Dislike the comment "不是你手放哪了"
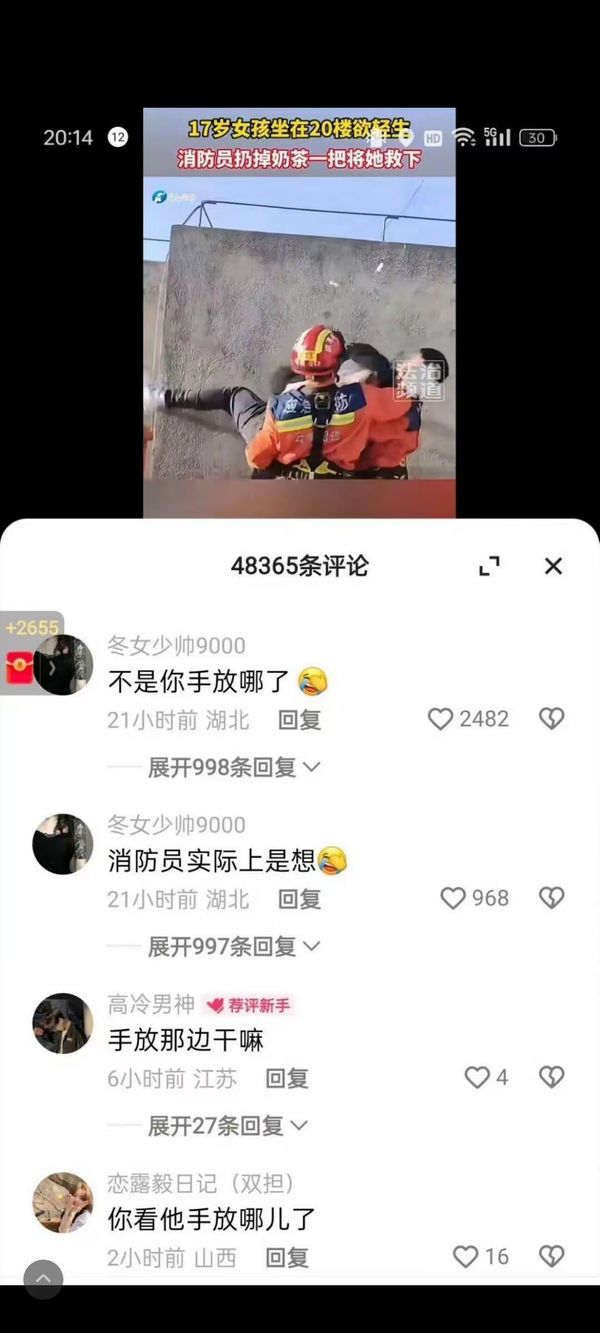The width and height of the screenshot is (600, 1333). click(551, 719)
